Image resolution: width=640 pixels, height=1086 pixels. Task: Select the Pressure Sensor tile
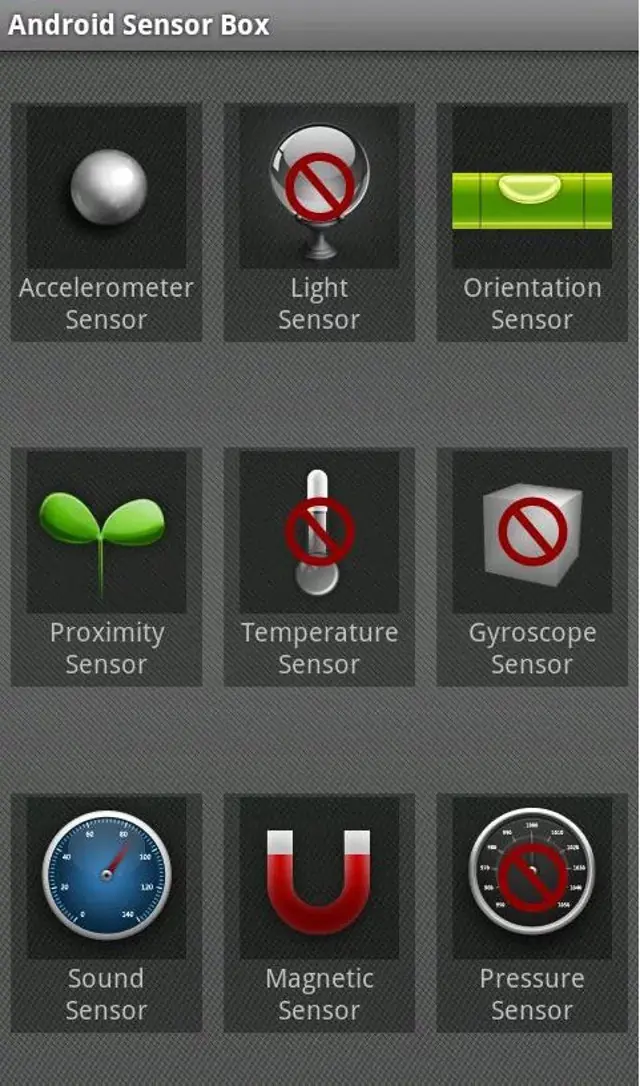coord(532,912)
